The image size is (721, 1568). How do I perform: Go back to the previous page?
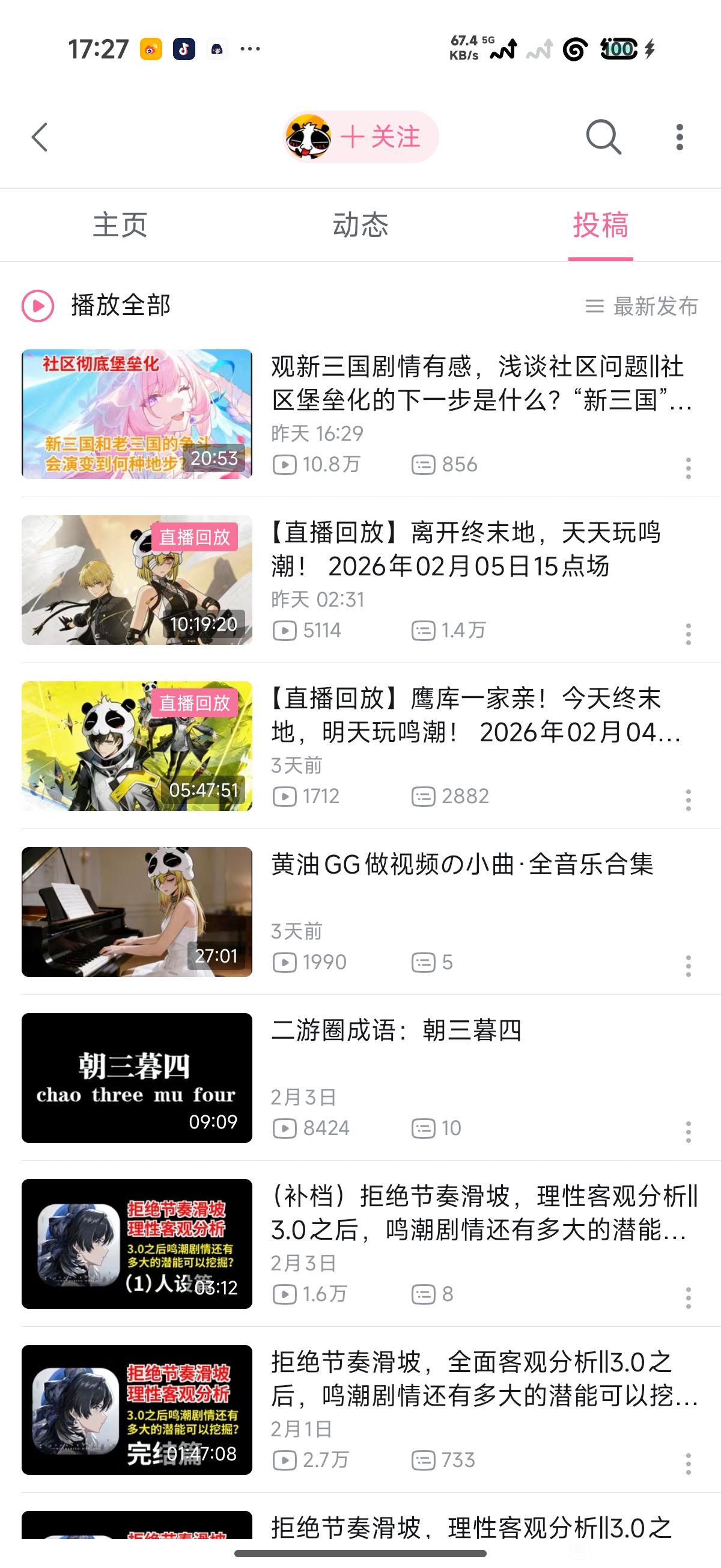(40, 137)
